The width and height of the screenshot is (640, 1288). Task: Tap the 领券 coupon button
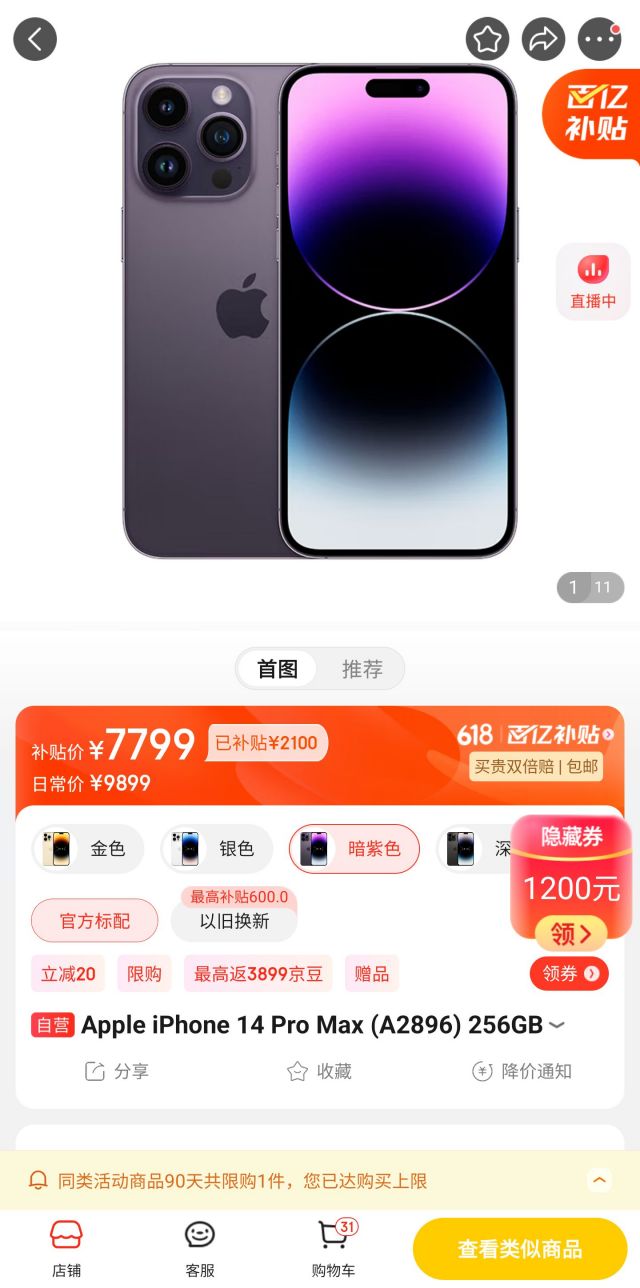coord(569,973)
